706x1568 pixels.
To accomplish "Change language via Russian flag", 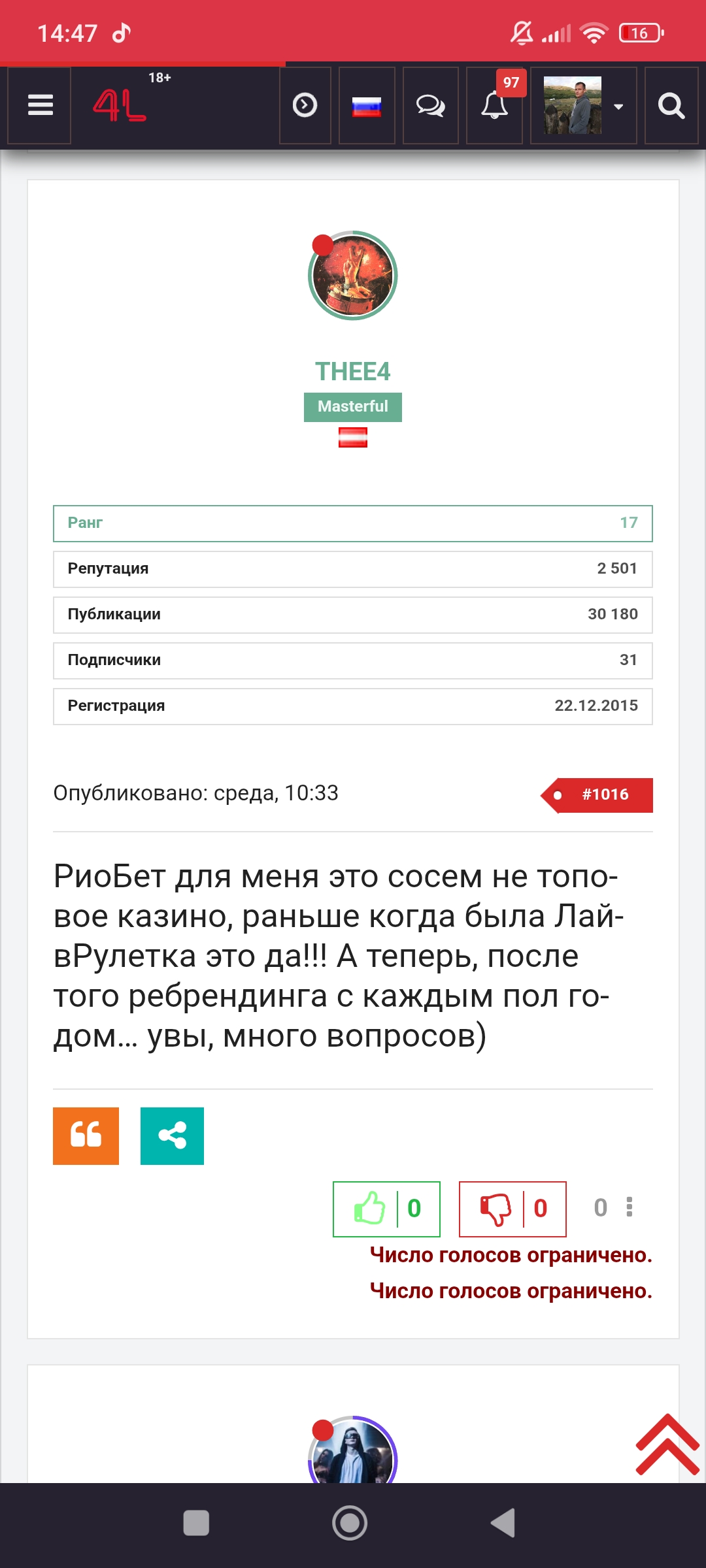I will pyautogui.click(x=367, y=106).
